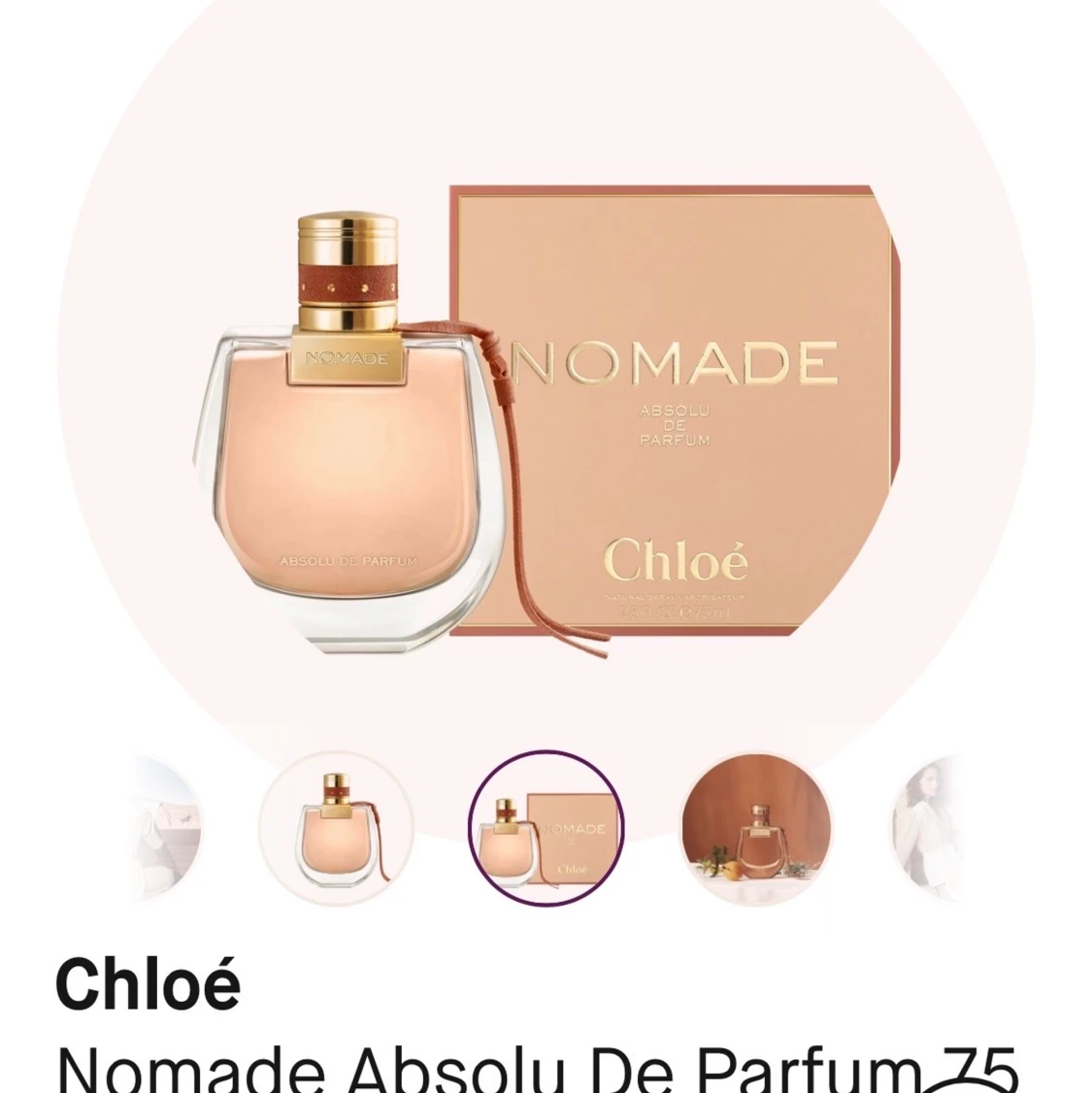This screenshot has height=1093, width=1092.
Task: Select the bottle-only thumbnail
Action: pyautogui.click(x=336, y=828)
